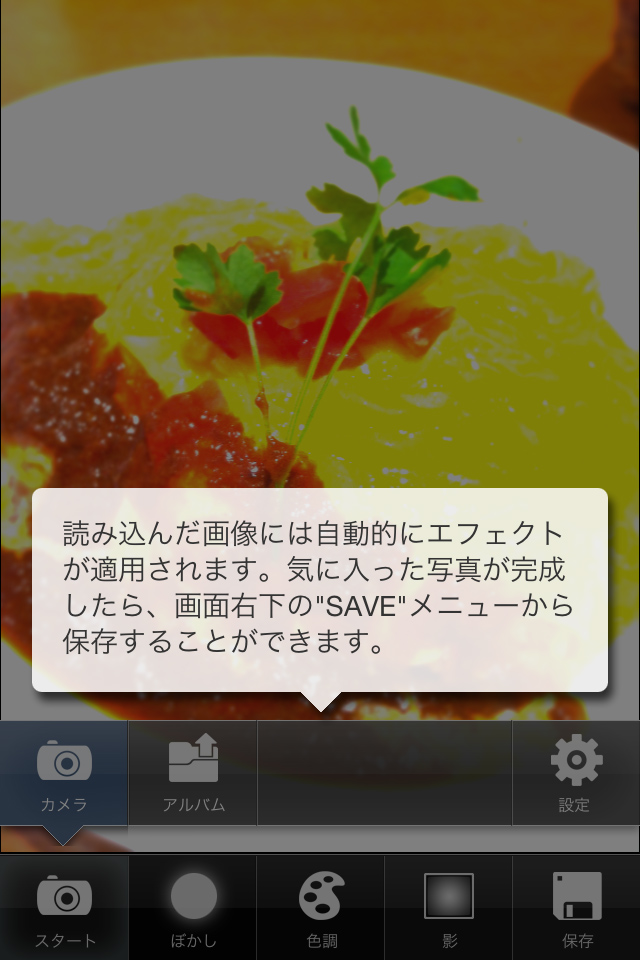Open the 影 shadow tab
The image size is (640, 960).
coord(449,908)
